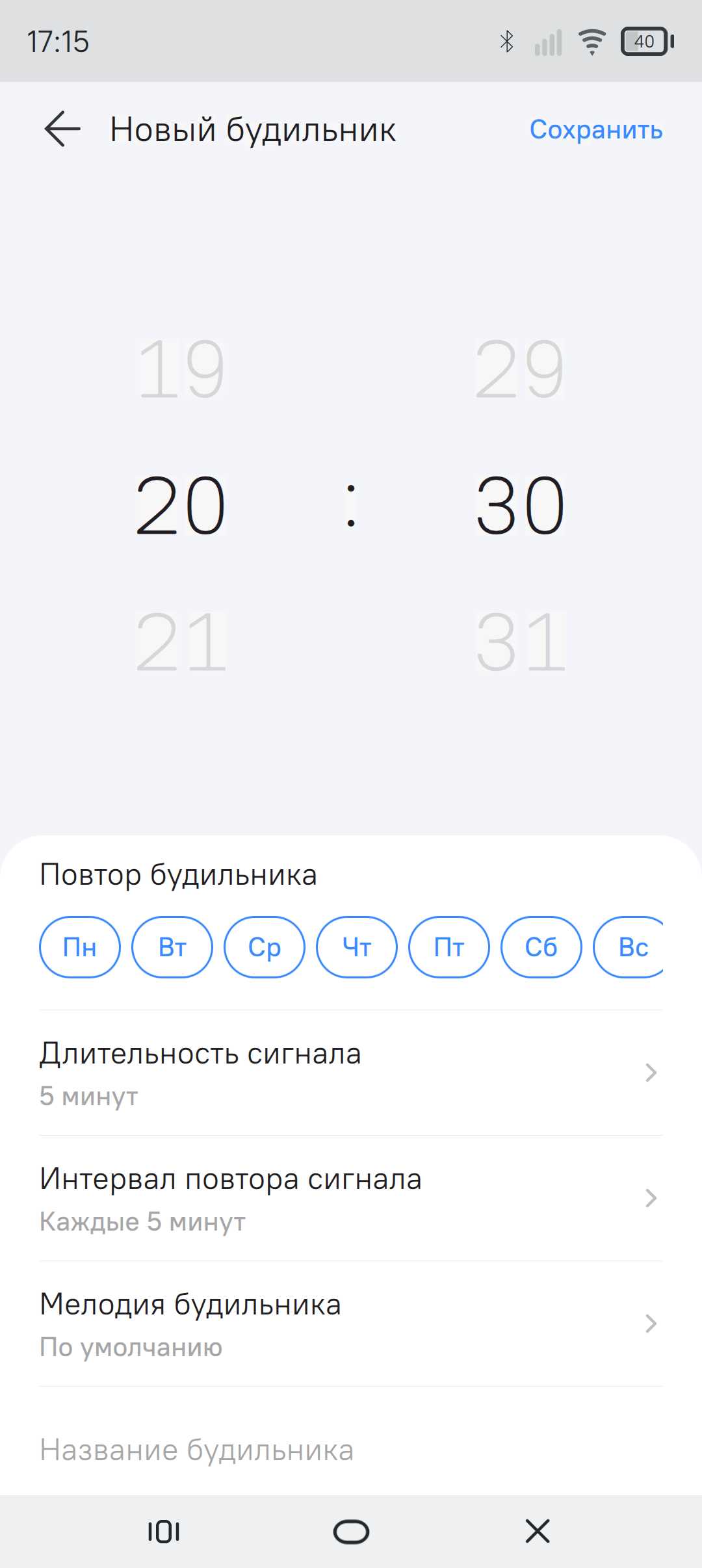
Task: Go to home screen via navigation bar
Action: coord(351,1532)
